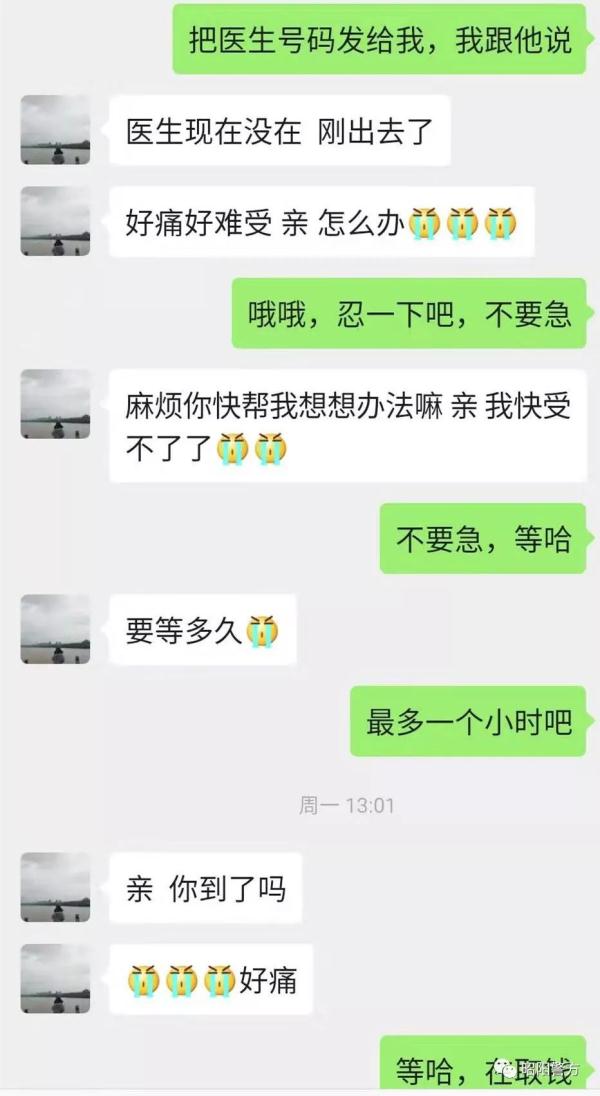Tap the avatar next to "亲 你到了吗"

(x=55, y=887)
